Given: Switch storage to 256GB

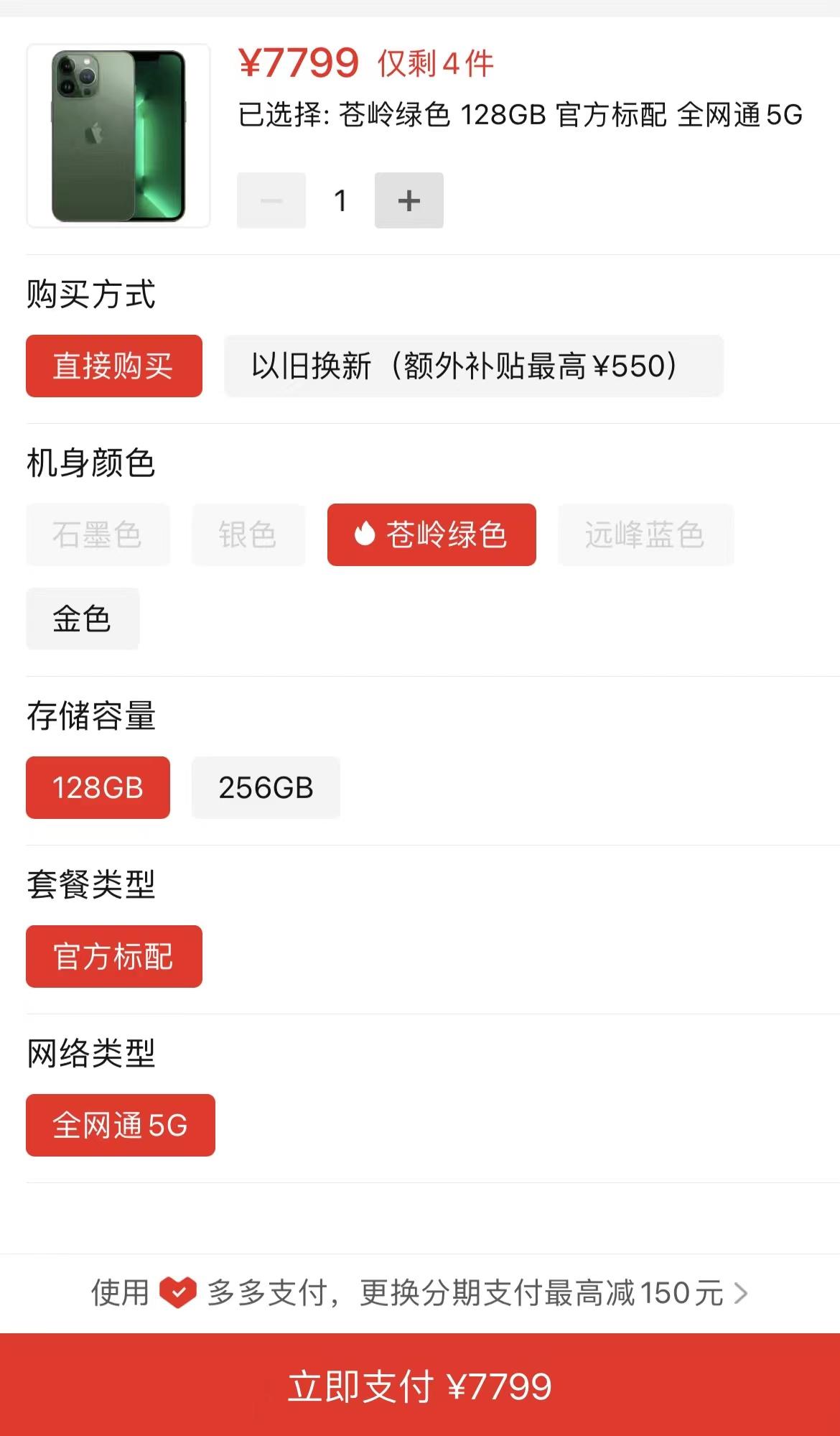Looking at the screenshot, I should 266,787.
